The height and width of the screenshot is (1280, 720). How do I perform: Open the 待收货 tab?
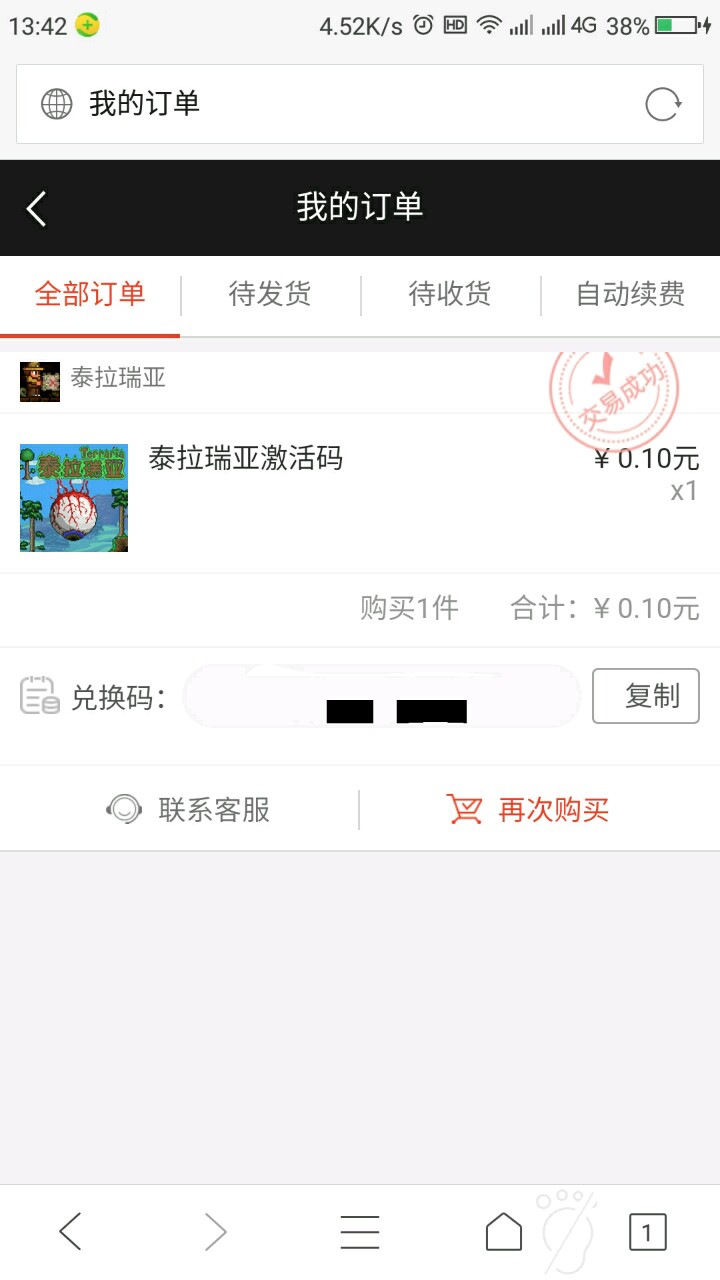(x=450, y=294)
